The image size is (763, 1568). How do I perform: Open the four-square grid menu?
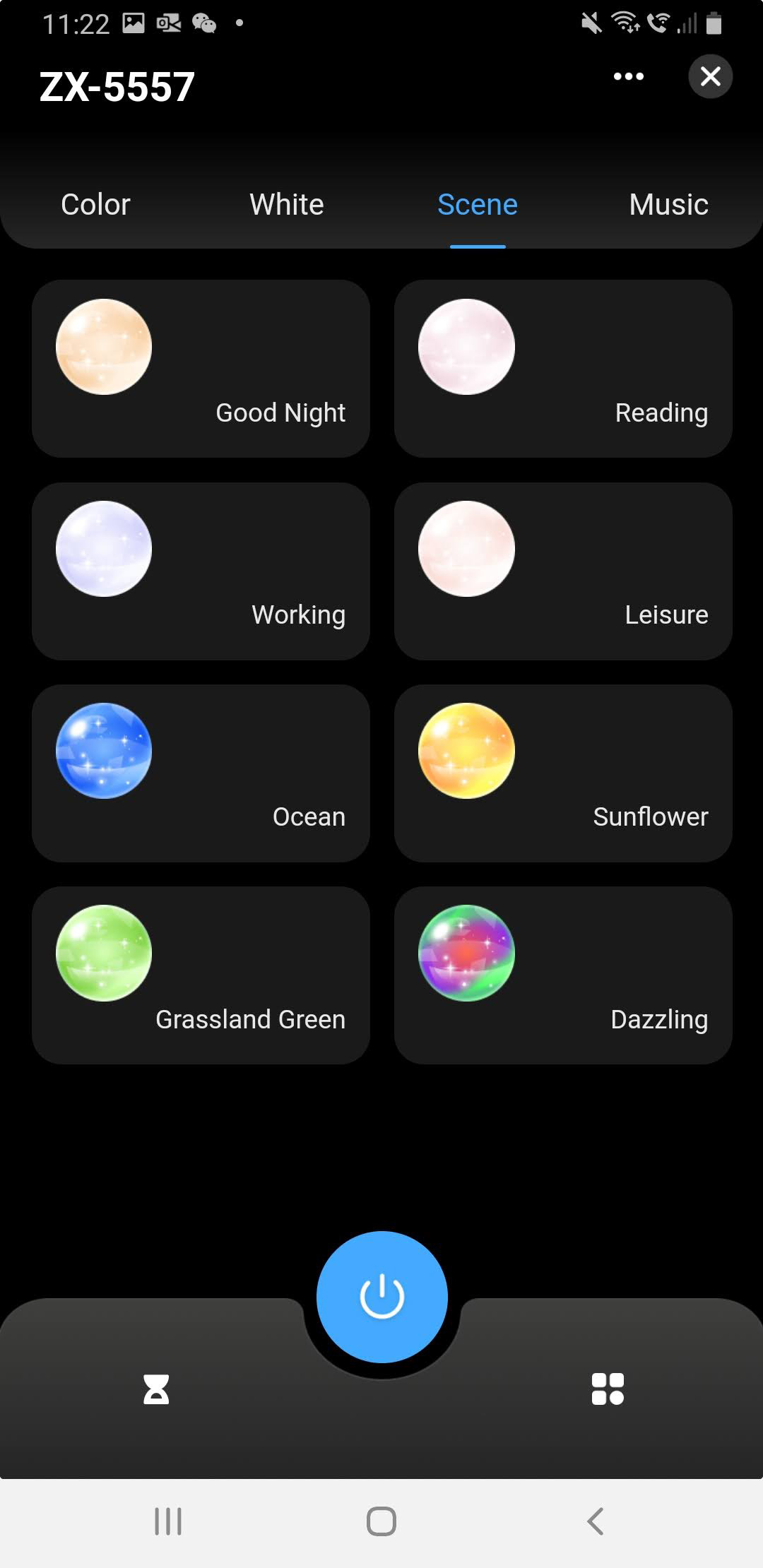608,1389
